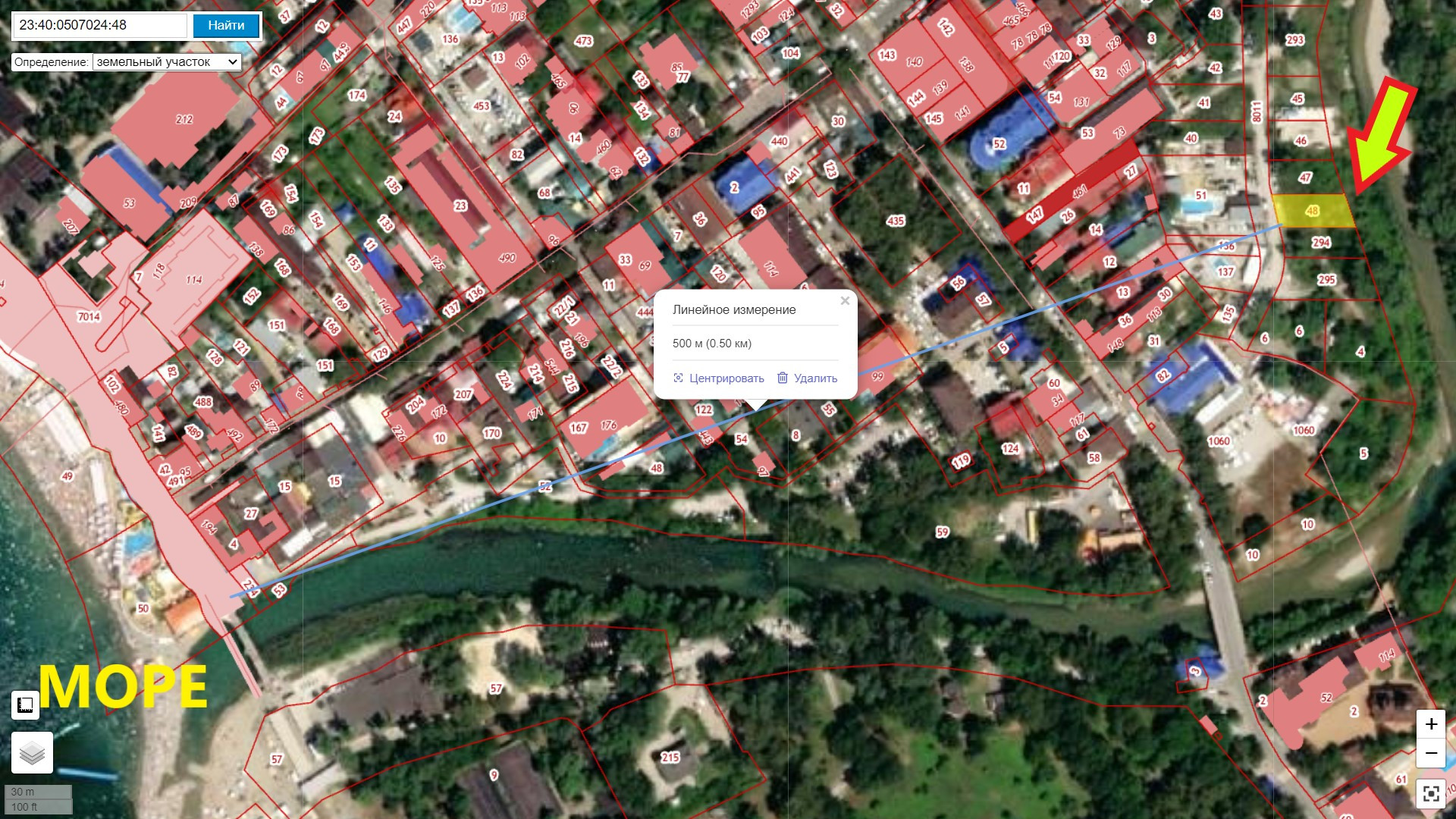Tap Центрировать in the measurement popup
The image size is (1456, 819).
pos(719,378)
